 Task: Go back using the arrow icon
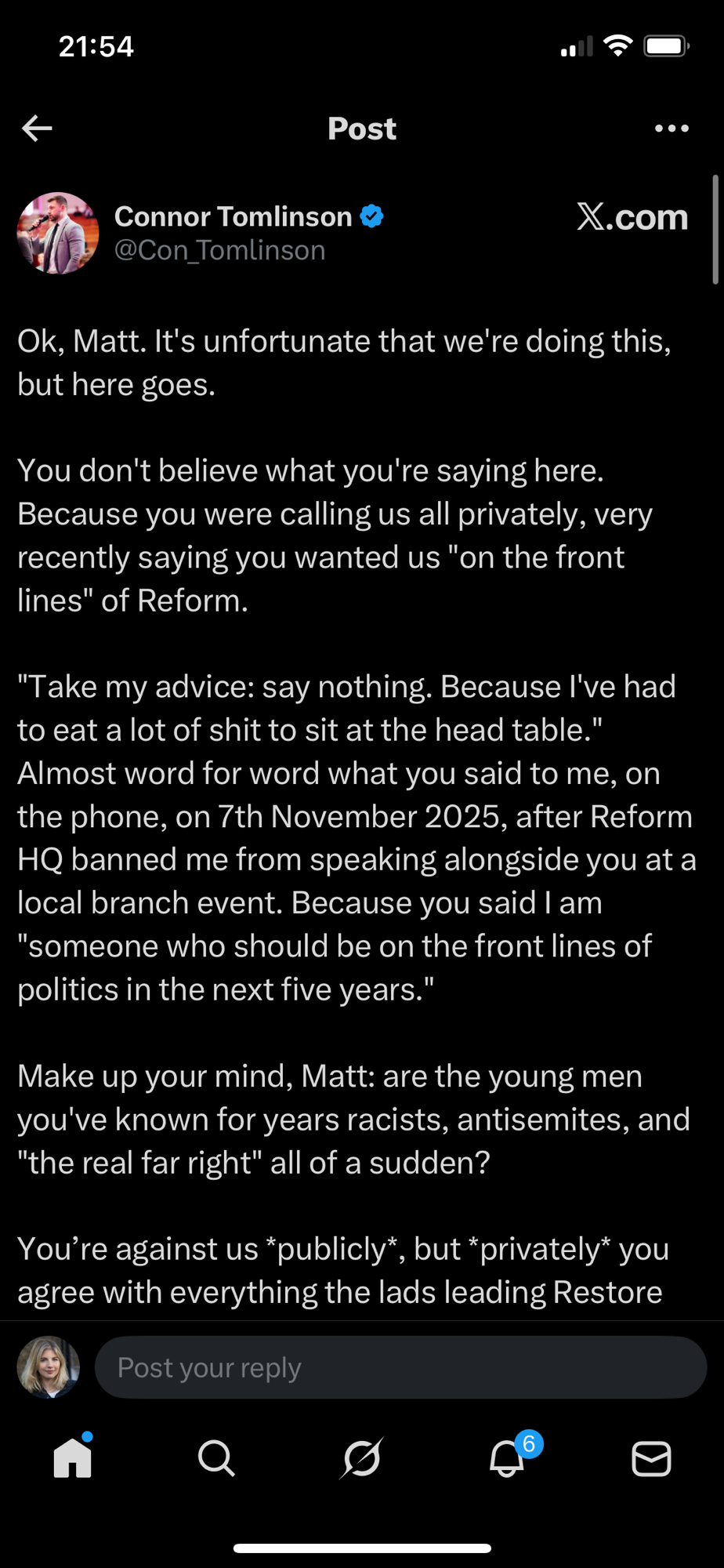tap(37, 128)
